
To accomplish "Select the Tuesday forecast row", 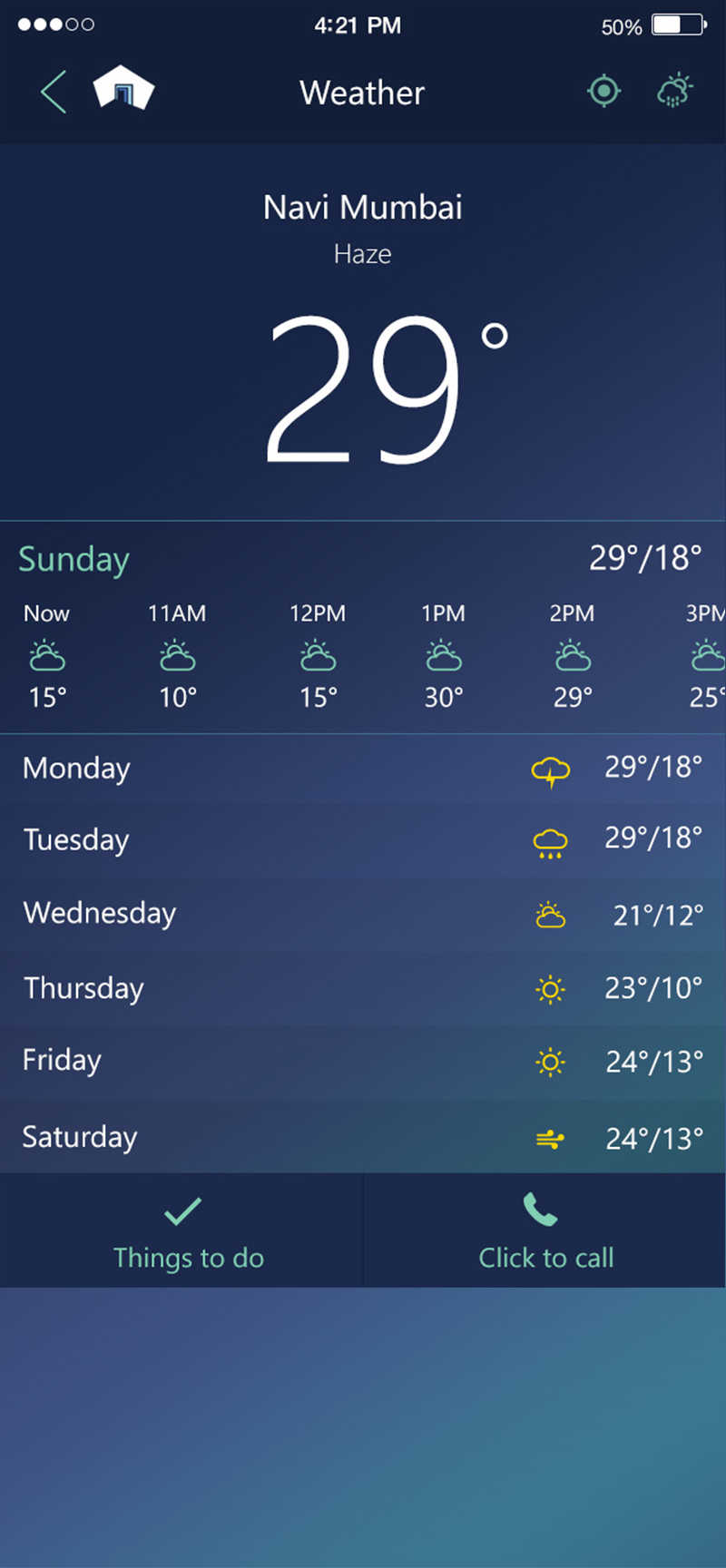I will 363,840.
